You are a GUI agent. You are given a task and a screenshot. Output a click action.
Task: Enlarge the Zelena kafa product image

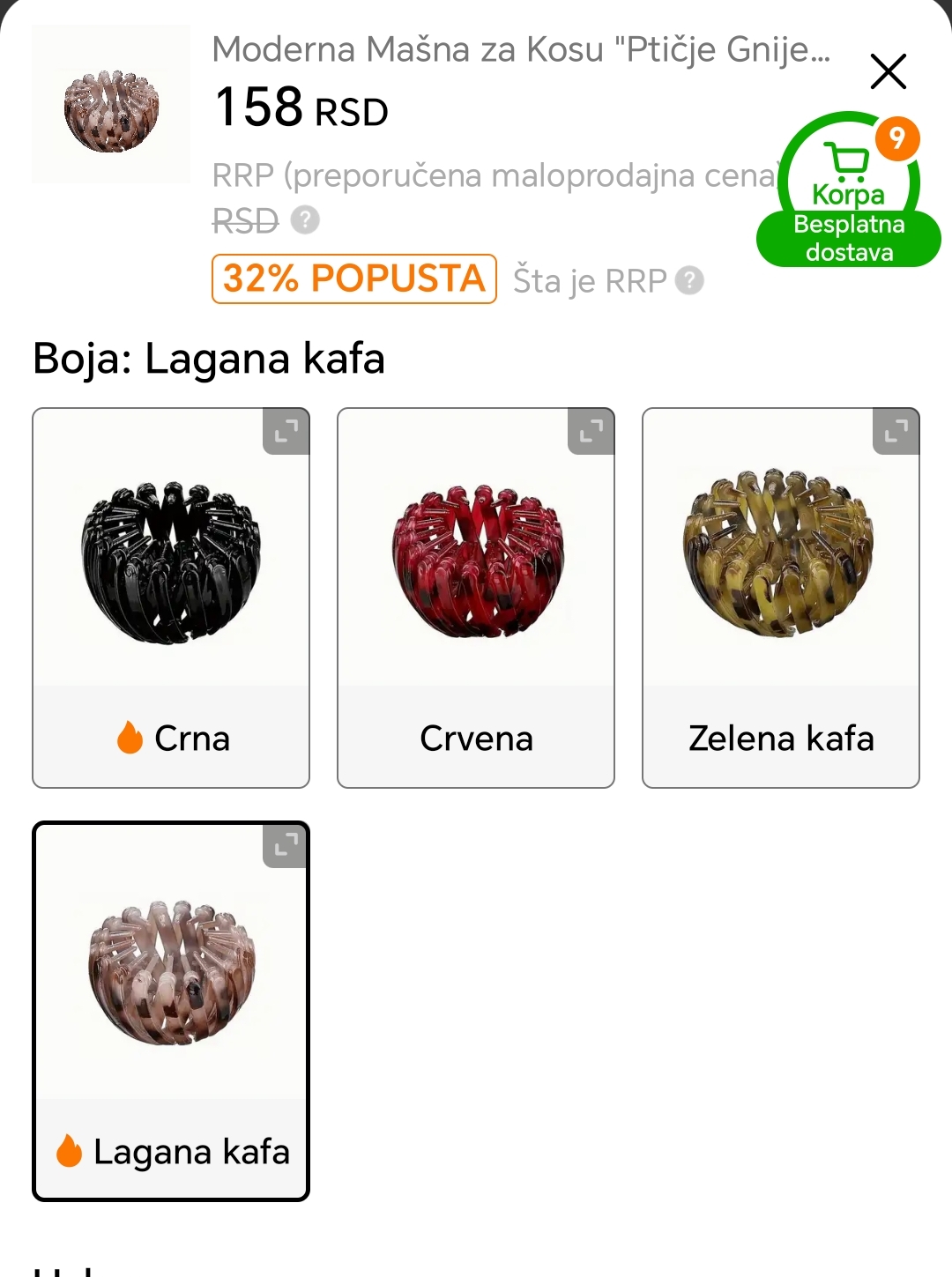(x=896, y=432)
